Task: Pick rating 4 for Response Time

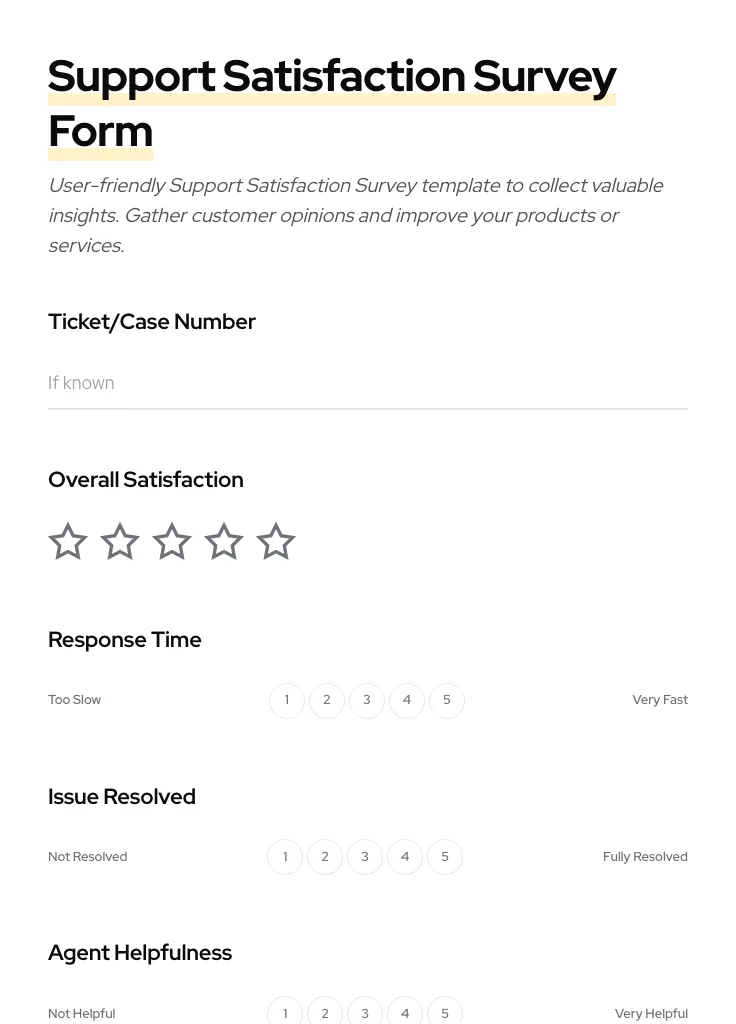Action: (407, 700)
